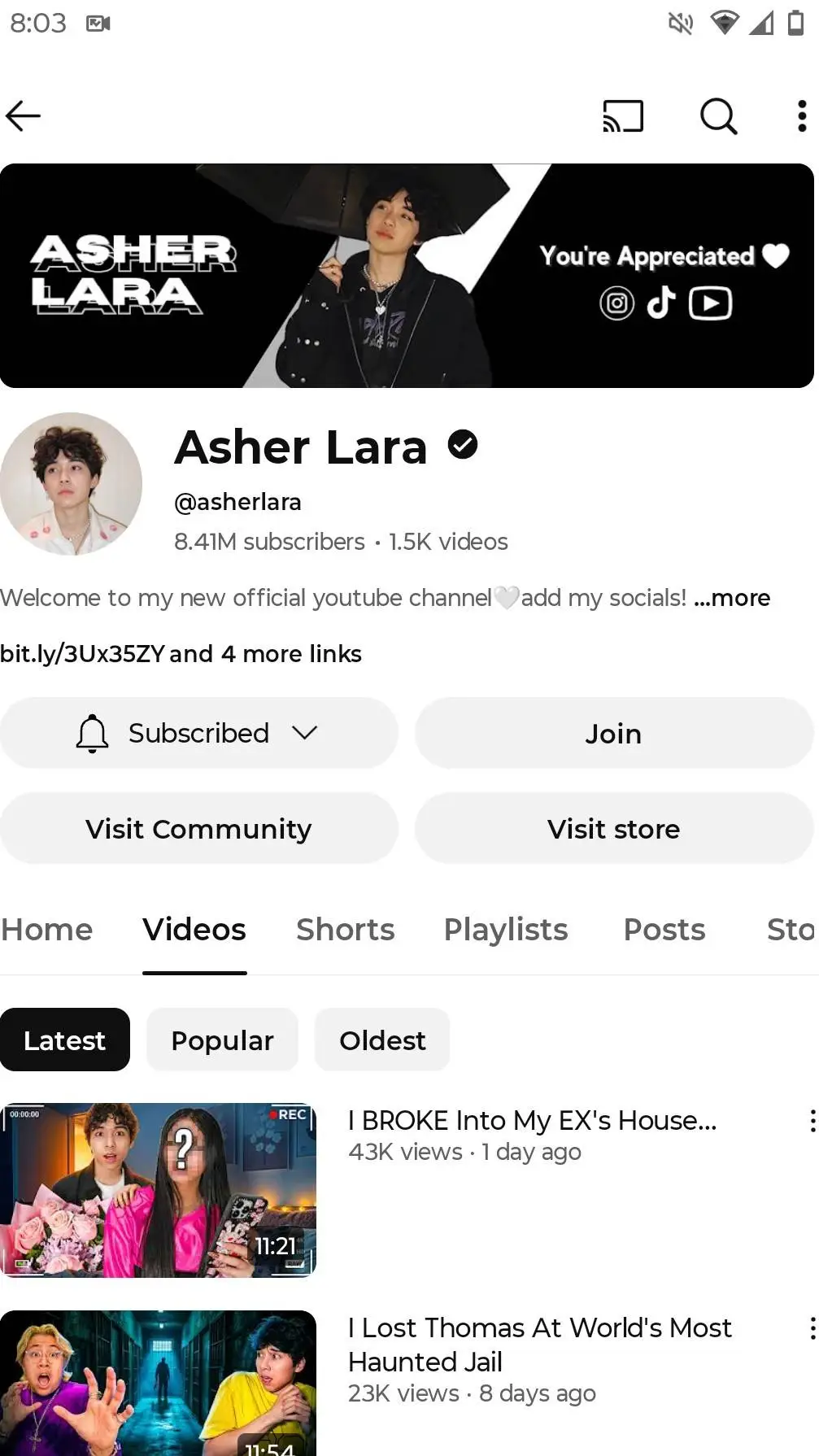Tap the cast to device icon
The image size is (819, 1456).
coord(622,116)
